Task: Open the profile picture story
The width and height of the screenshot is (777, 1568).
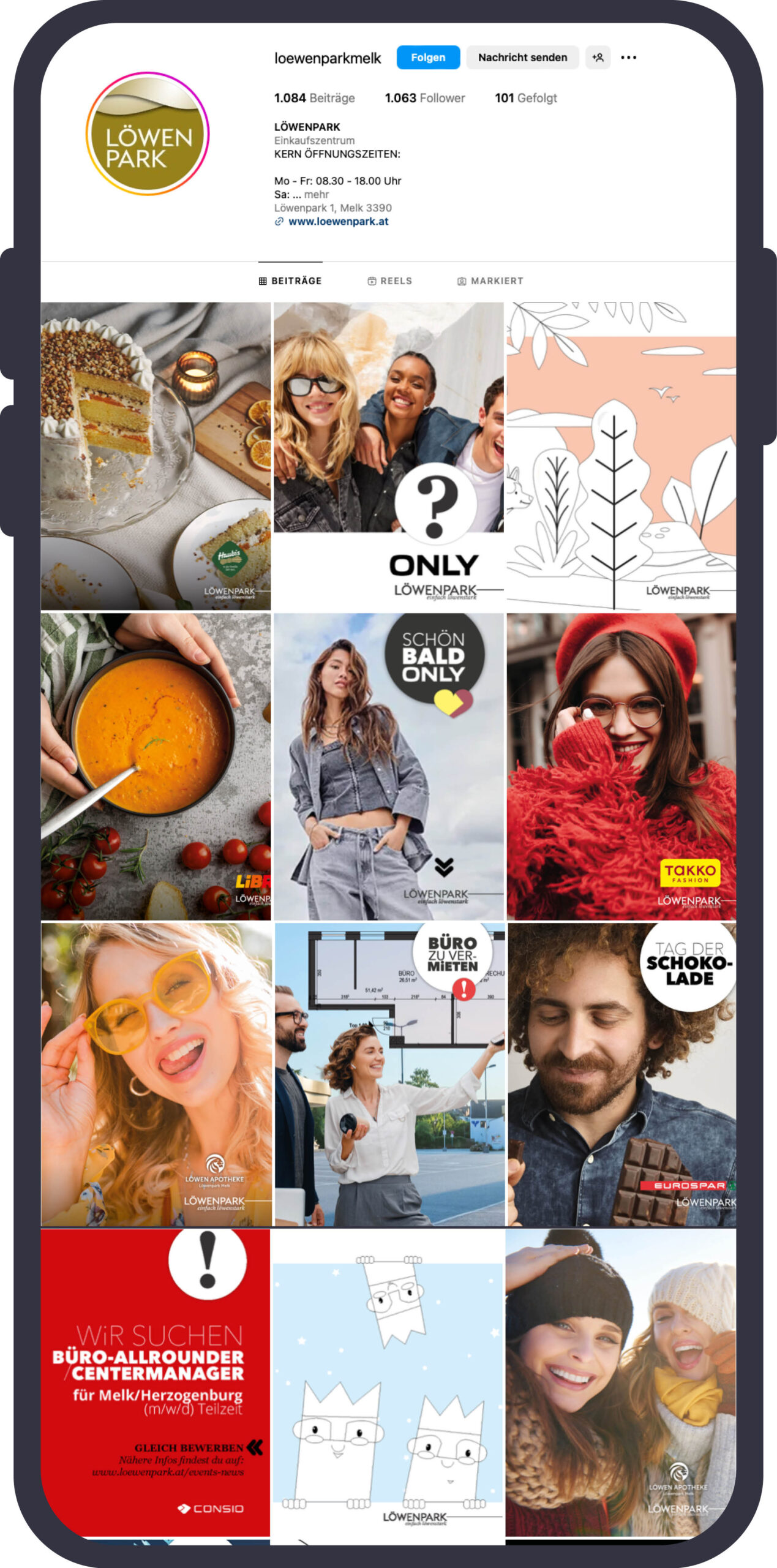Action: (148, 134)
